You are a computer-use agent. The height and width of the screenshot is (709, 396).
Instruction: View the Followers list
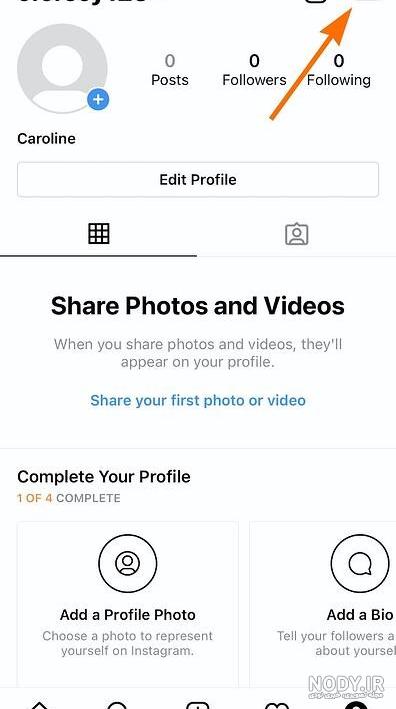(255, 70)
